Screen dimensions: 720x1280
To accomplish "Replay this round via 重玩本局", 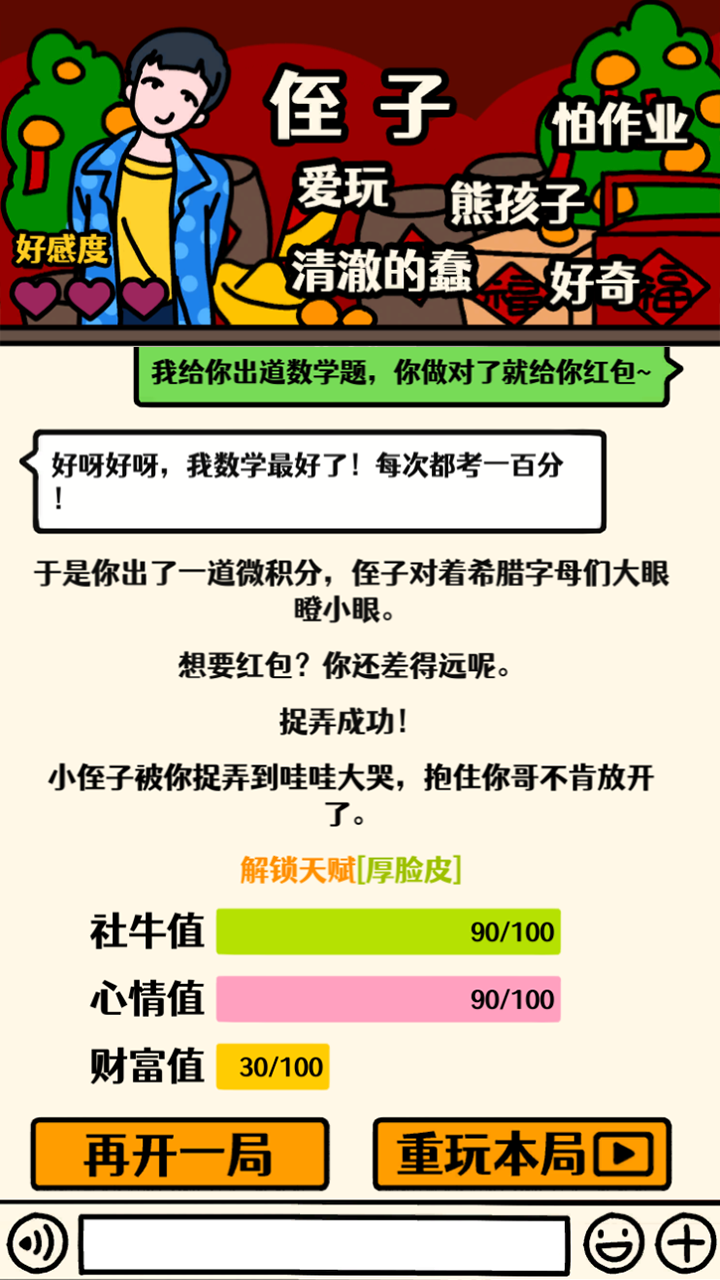I will click(522, 1154).
